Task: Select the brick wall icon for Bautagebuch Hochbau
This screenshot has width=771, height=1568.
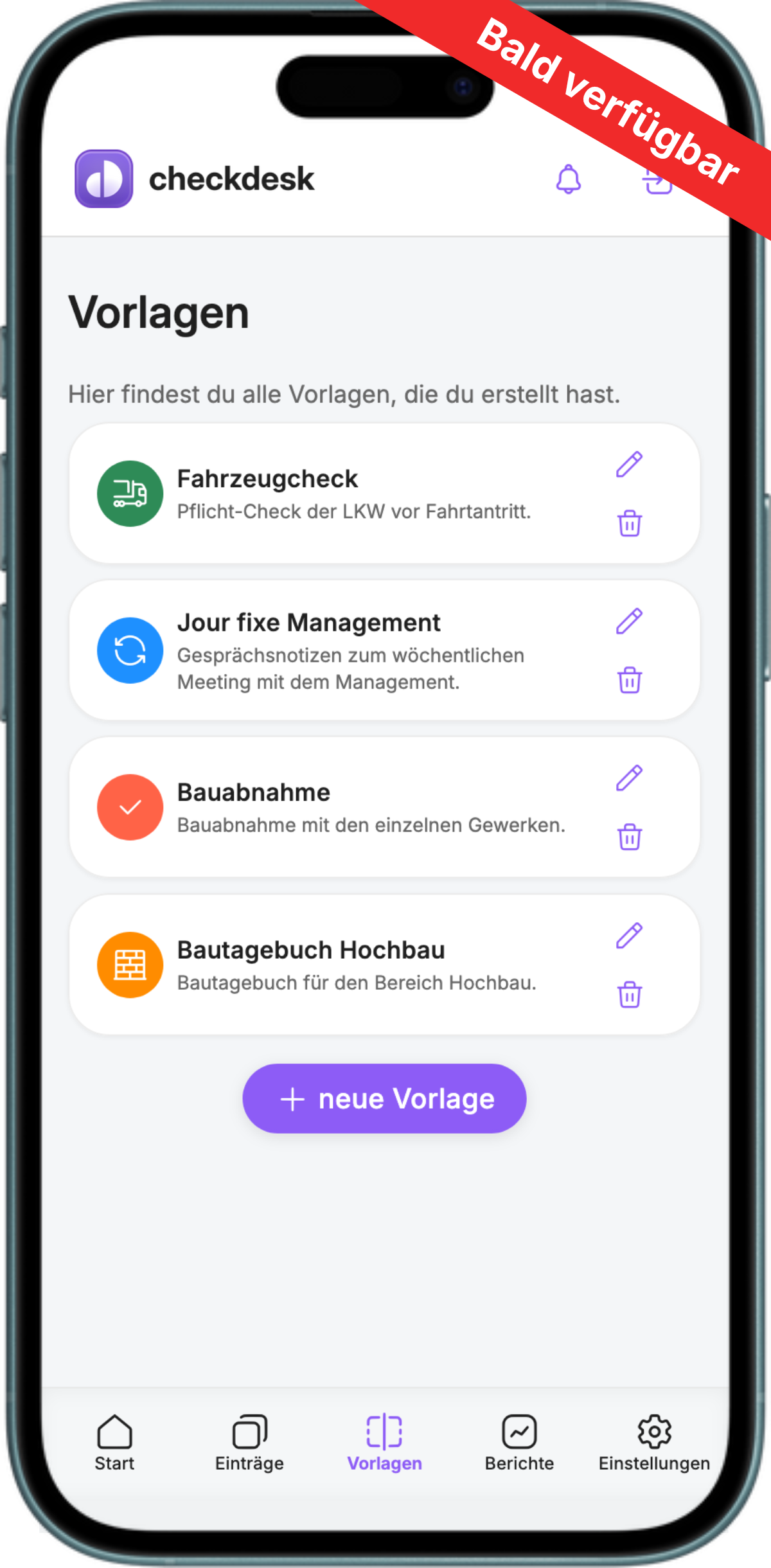Action: tap(129, 964)
